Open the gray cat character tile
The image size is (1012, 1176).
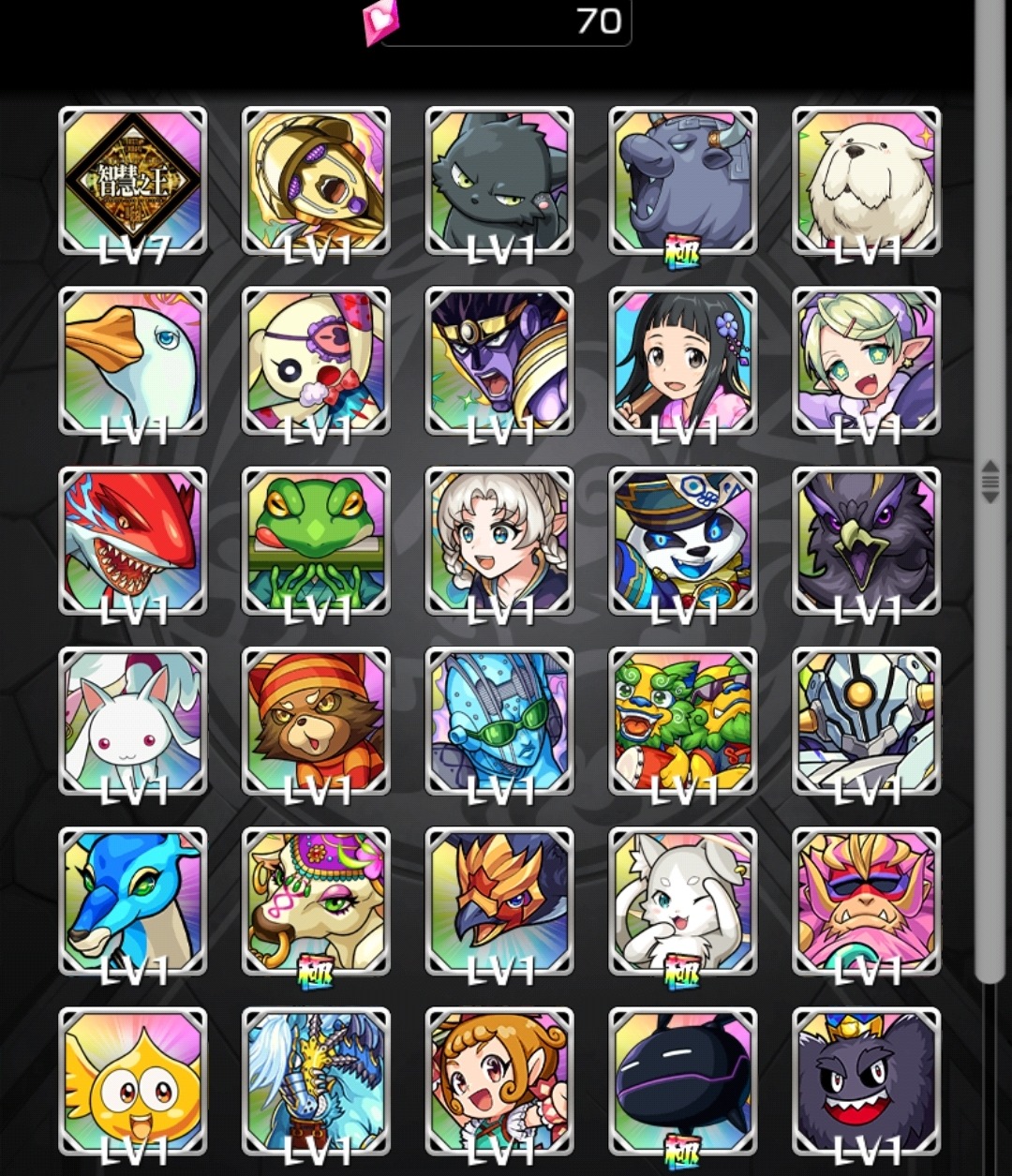(499, 180)
